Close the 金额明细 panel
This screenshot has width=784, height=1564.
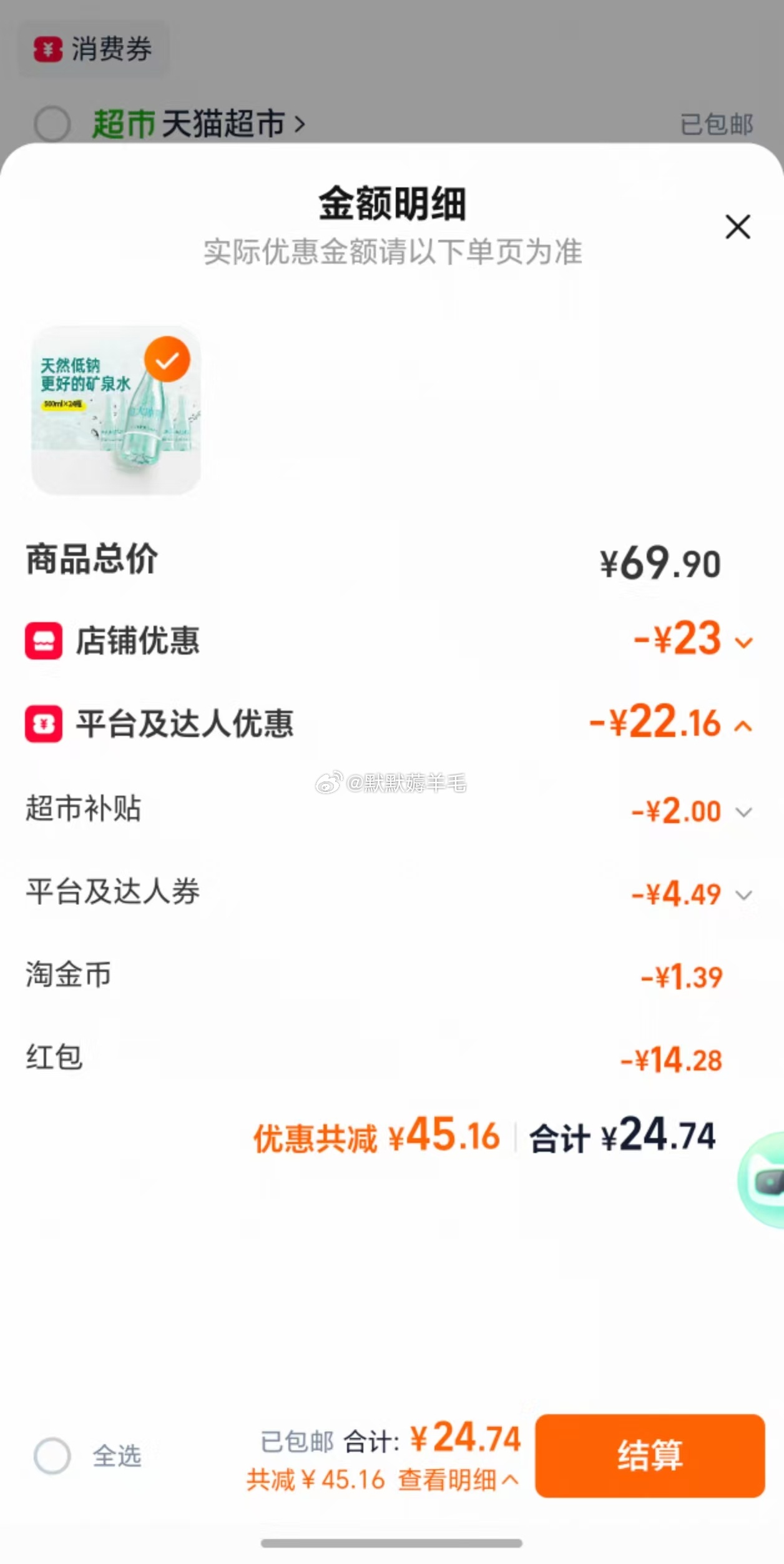click(737, 227)
